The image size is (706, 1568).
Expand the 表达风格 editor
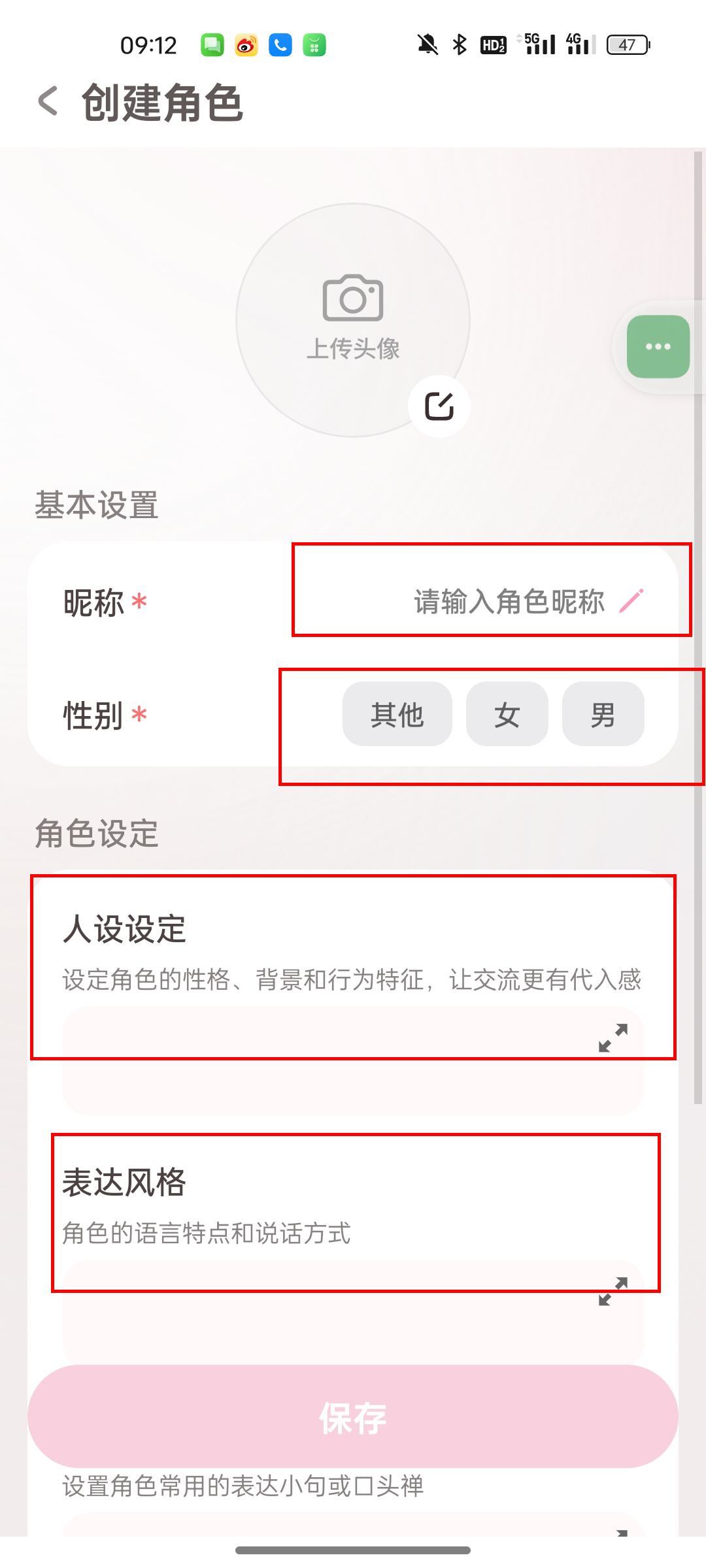coord(613,1291)
